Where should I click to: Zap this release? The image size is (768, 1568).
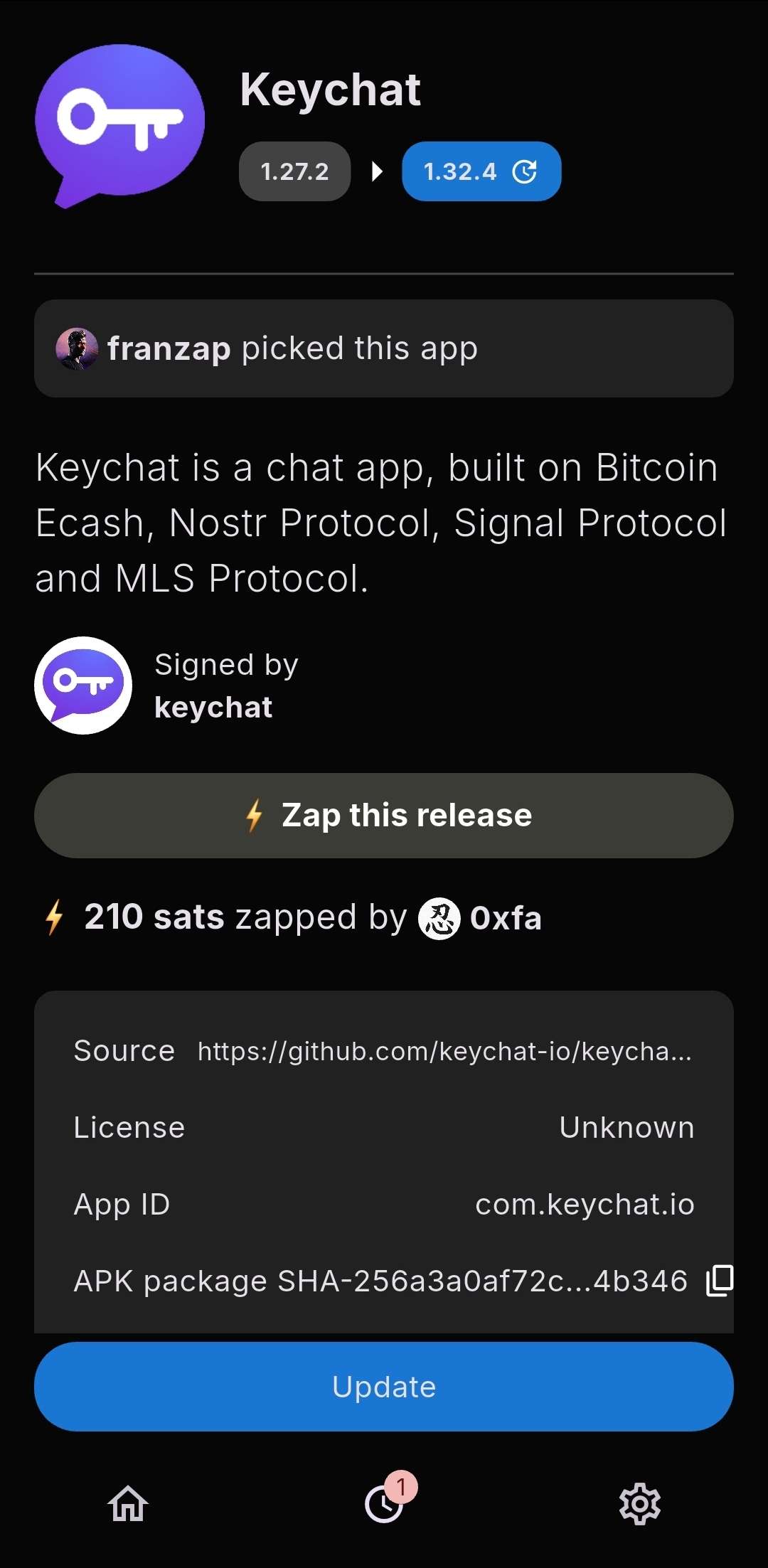[x=384, y=815]
